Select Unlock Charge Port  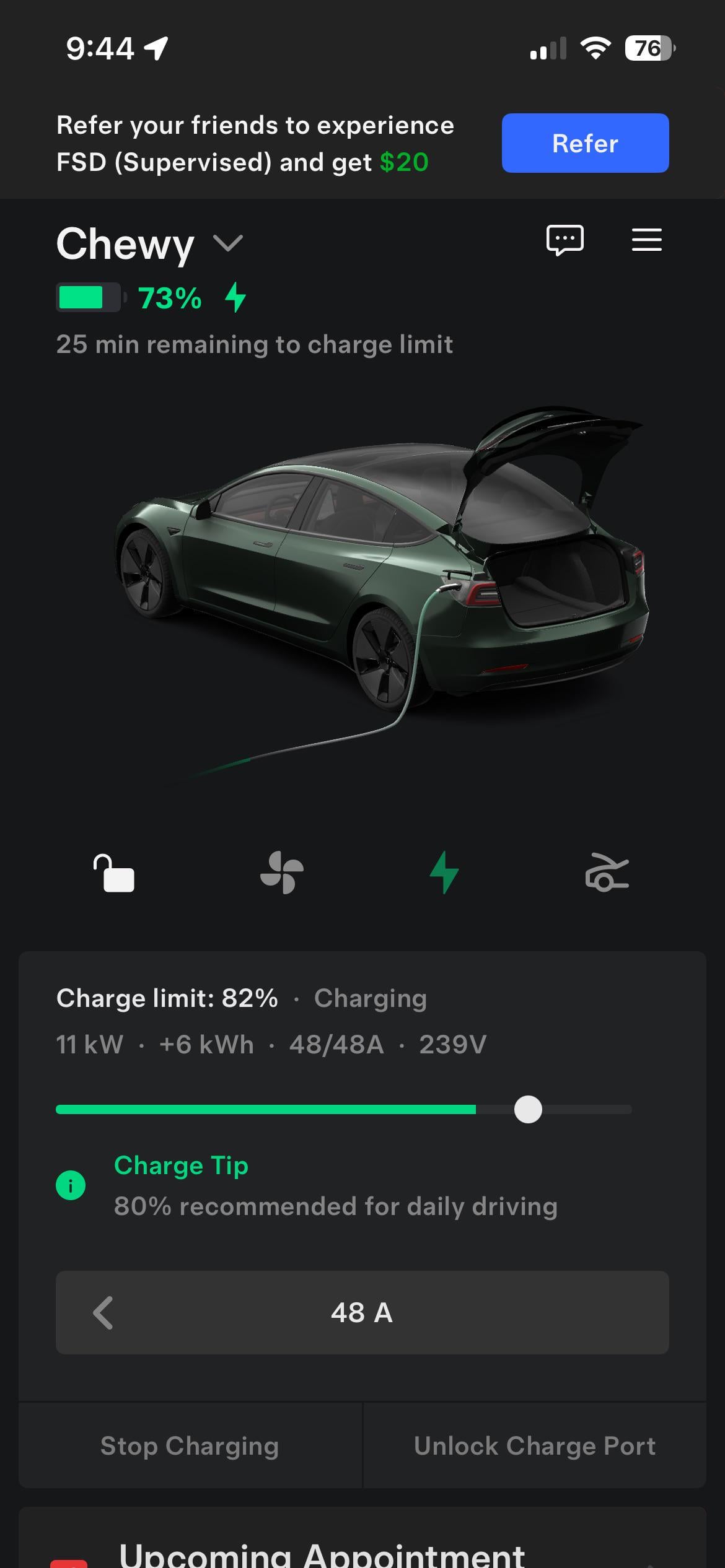[534, 1446]
